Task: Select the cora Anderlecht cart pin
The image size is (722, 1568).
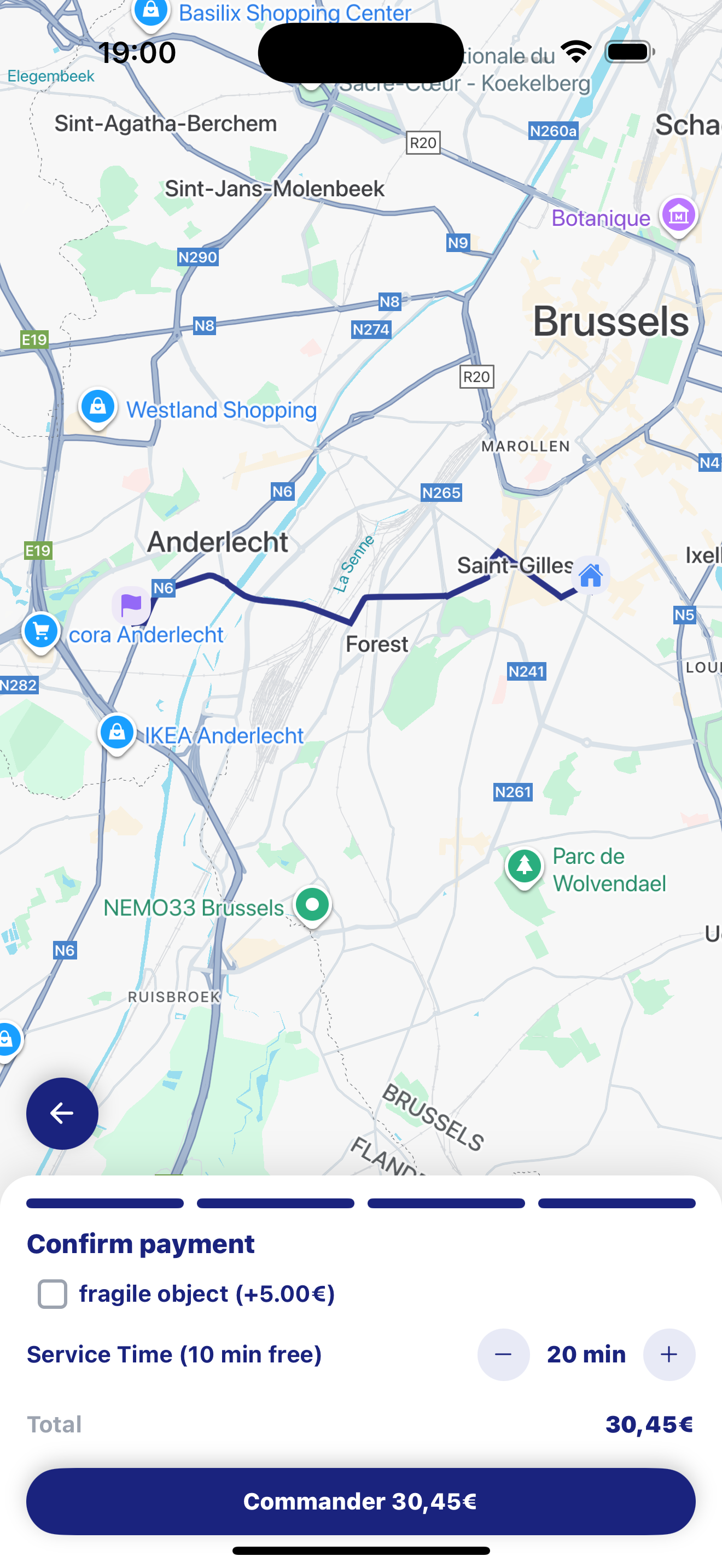Action: pyautogui.click(x=41, y=632)
